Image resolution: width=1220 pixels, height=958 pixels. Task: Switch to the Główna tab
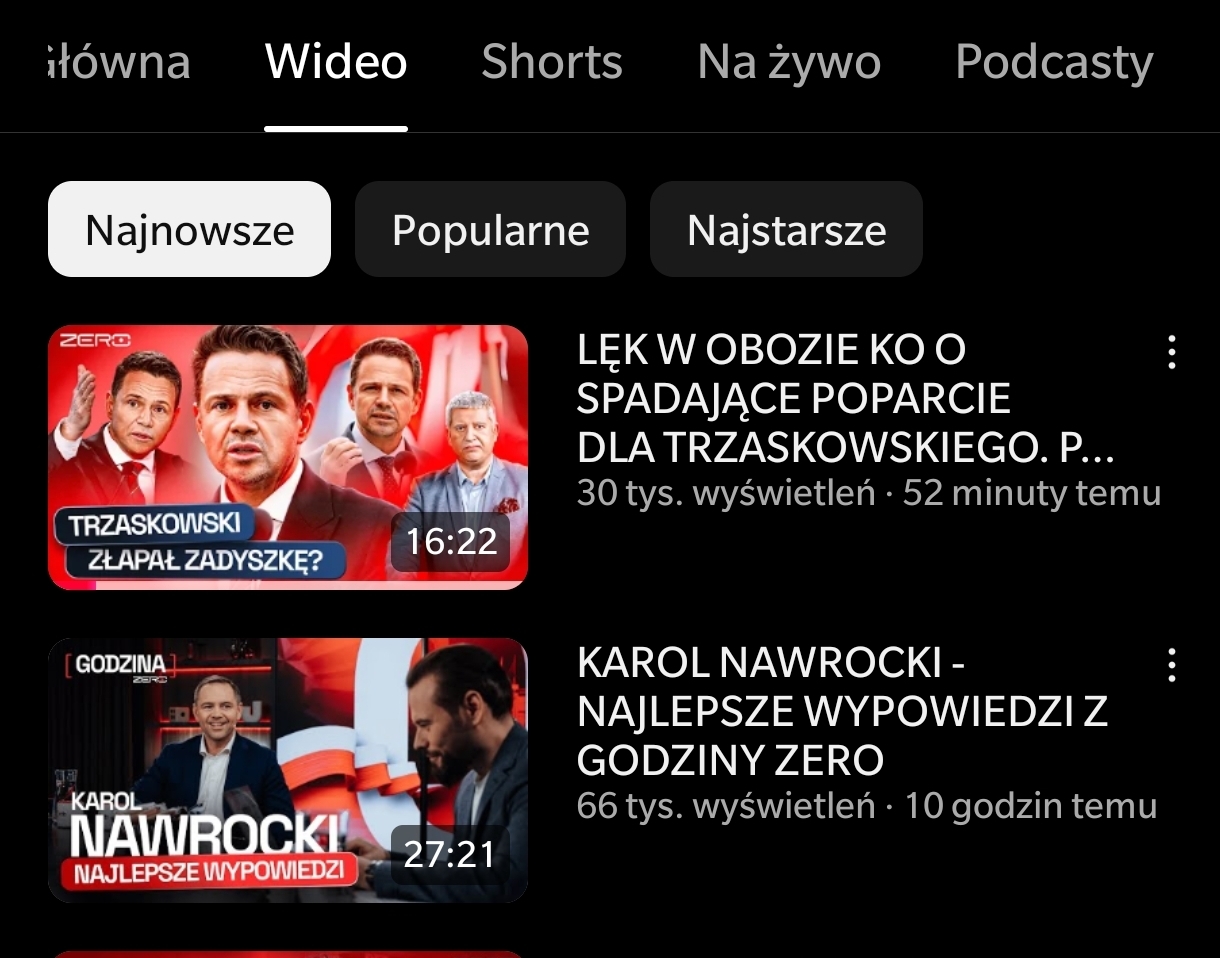118,62
